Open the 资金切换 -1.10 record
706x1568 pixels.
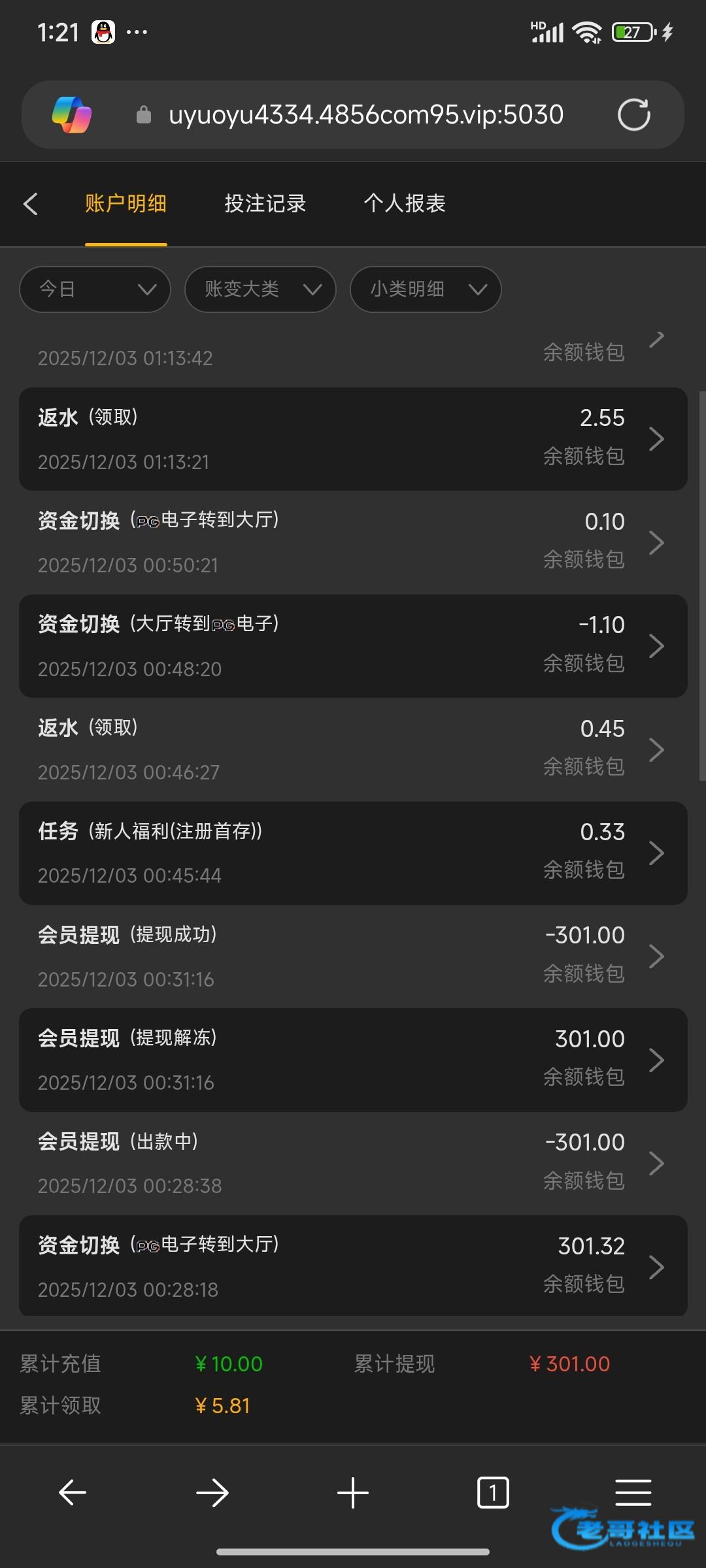click(353, 646)
